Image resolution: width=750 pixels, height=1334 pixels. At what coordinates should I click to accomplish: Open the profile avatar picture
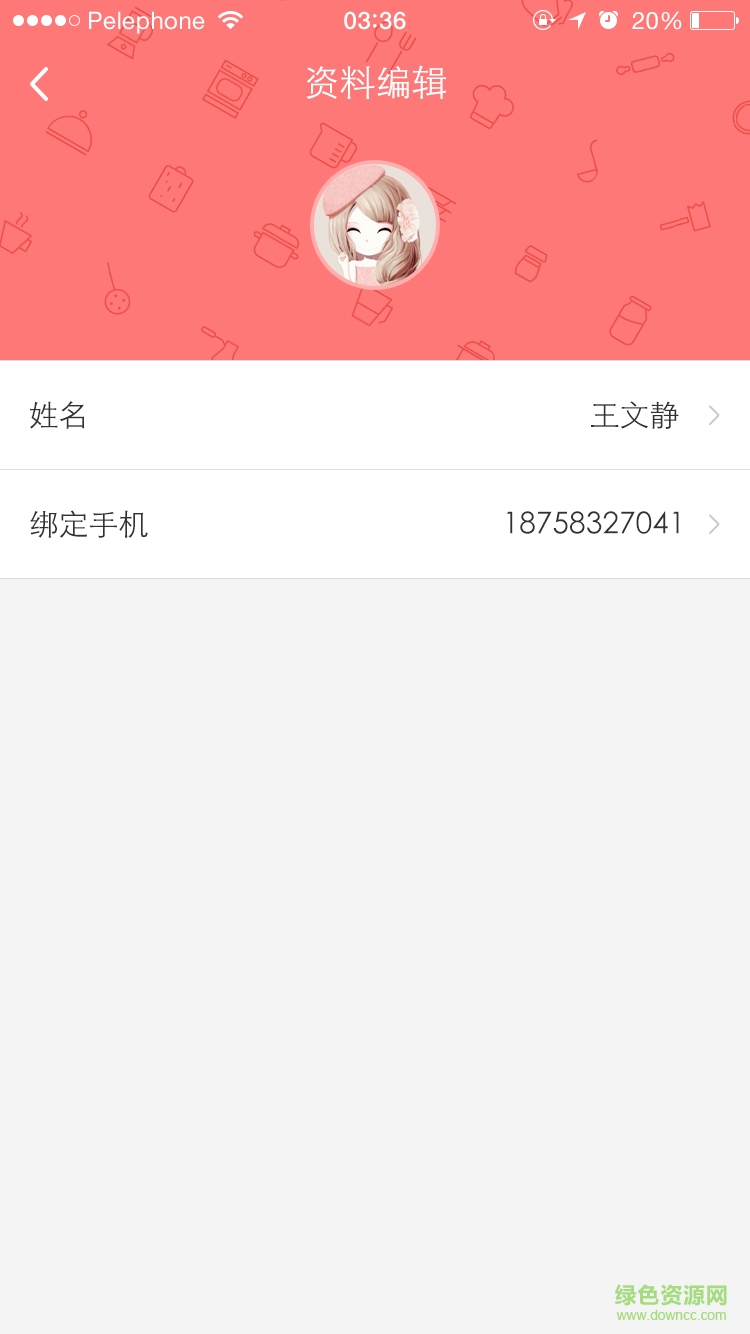point(375,225)
